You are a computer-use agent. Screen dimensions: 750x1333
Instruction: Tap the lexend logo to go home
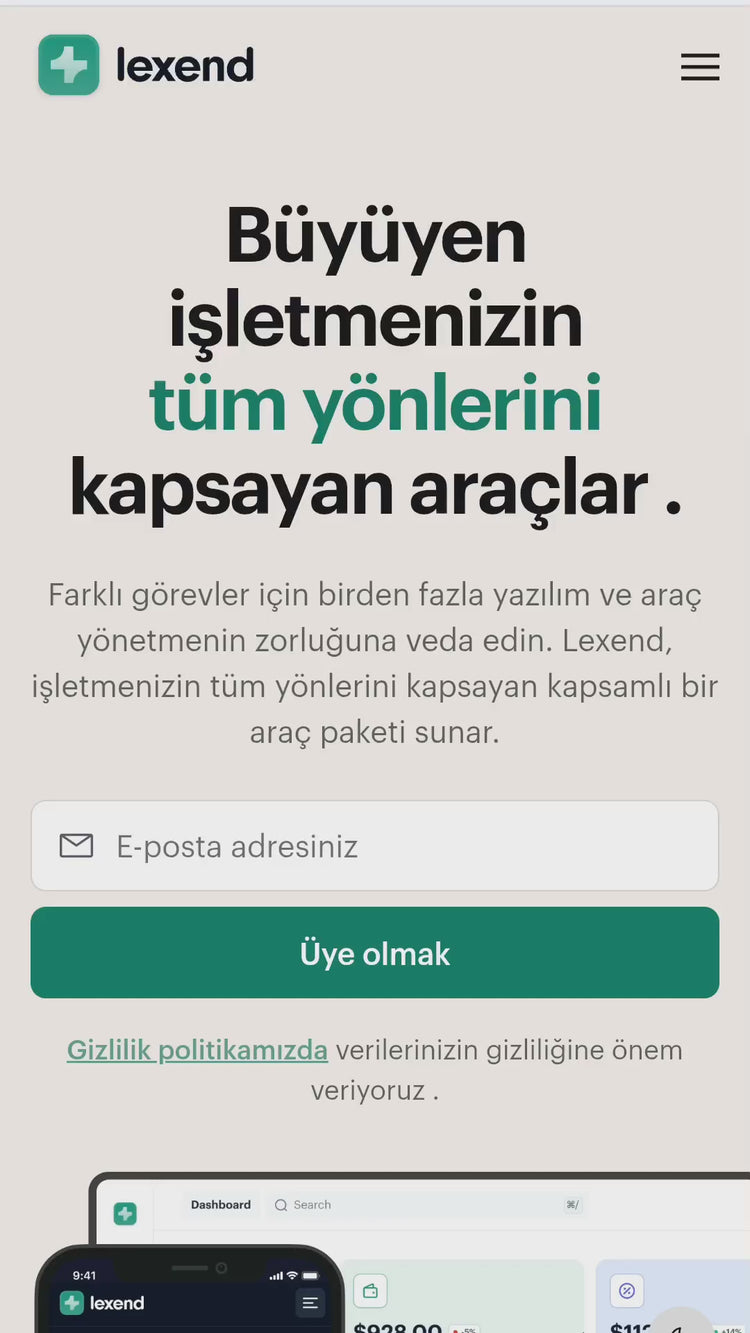point(146,66)
